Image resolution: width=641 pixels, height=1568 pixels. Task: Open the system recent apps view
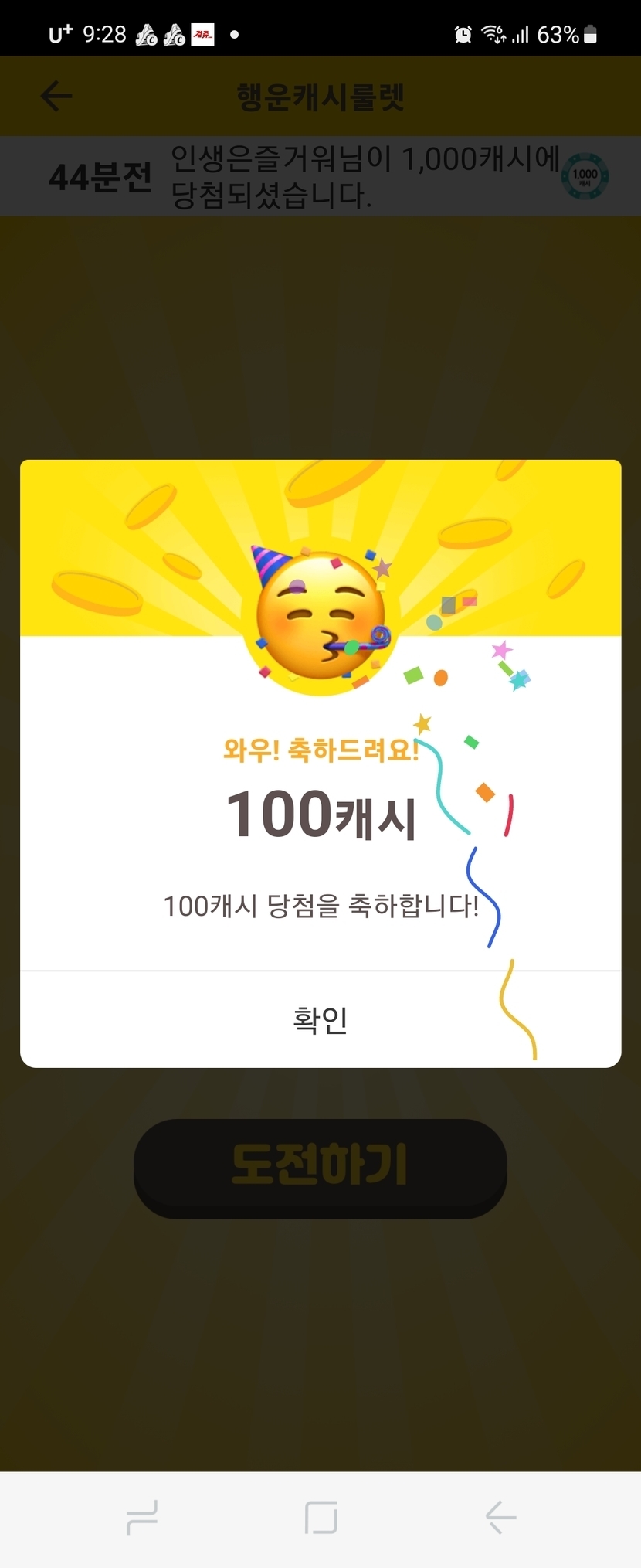point(142,1517)
